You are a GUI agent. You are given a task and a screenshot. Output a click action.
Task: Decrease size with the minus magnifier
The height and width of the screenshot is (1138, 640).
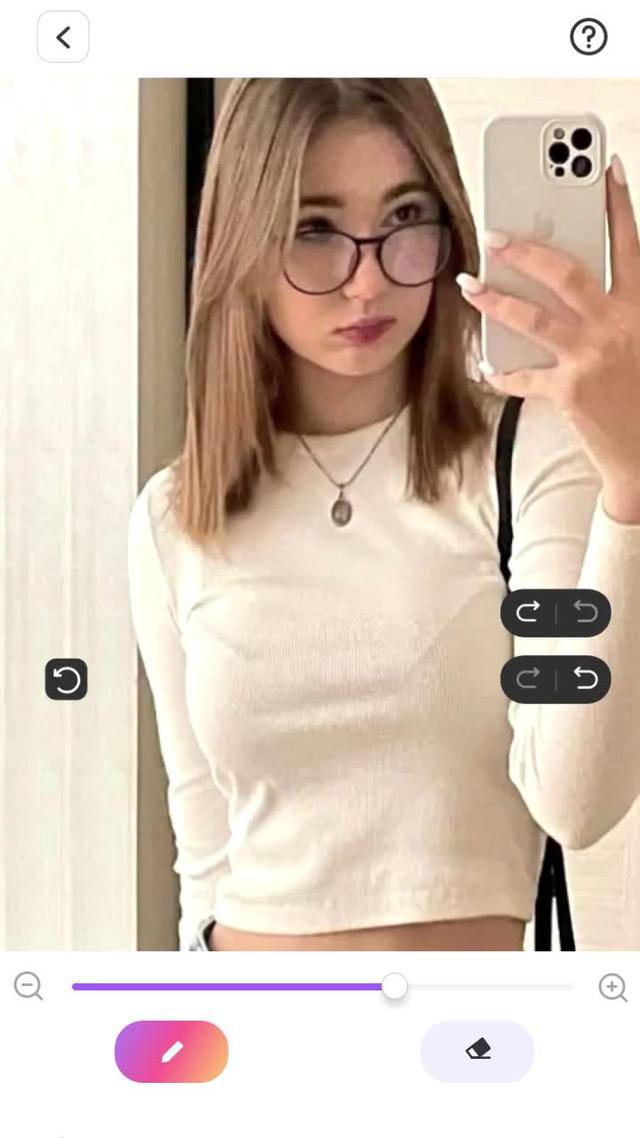point(28,987)
